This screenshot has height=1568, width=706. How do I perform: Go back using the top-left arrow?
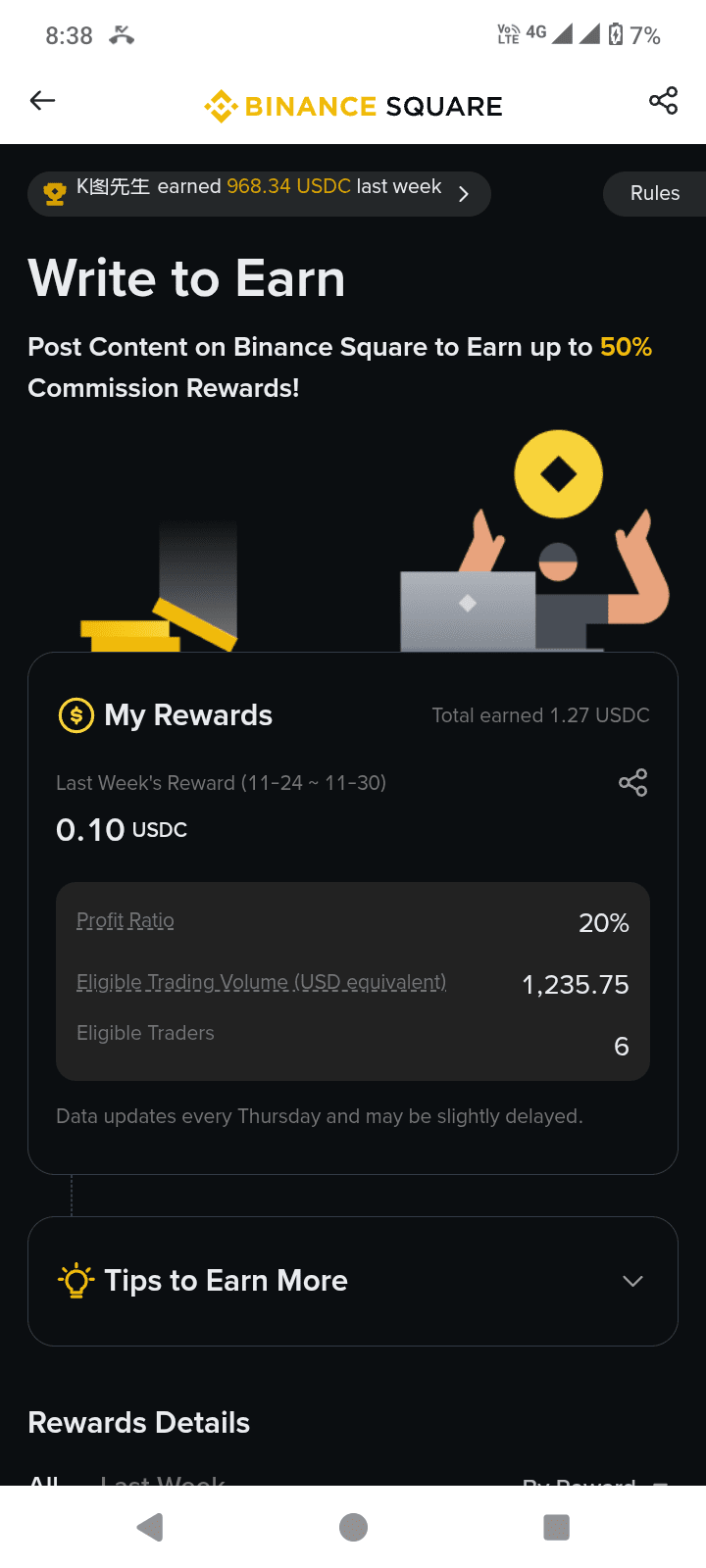click(x=42, y=101)
